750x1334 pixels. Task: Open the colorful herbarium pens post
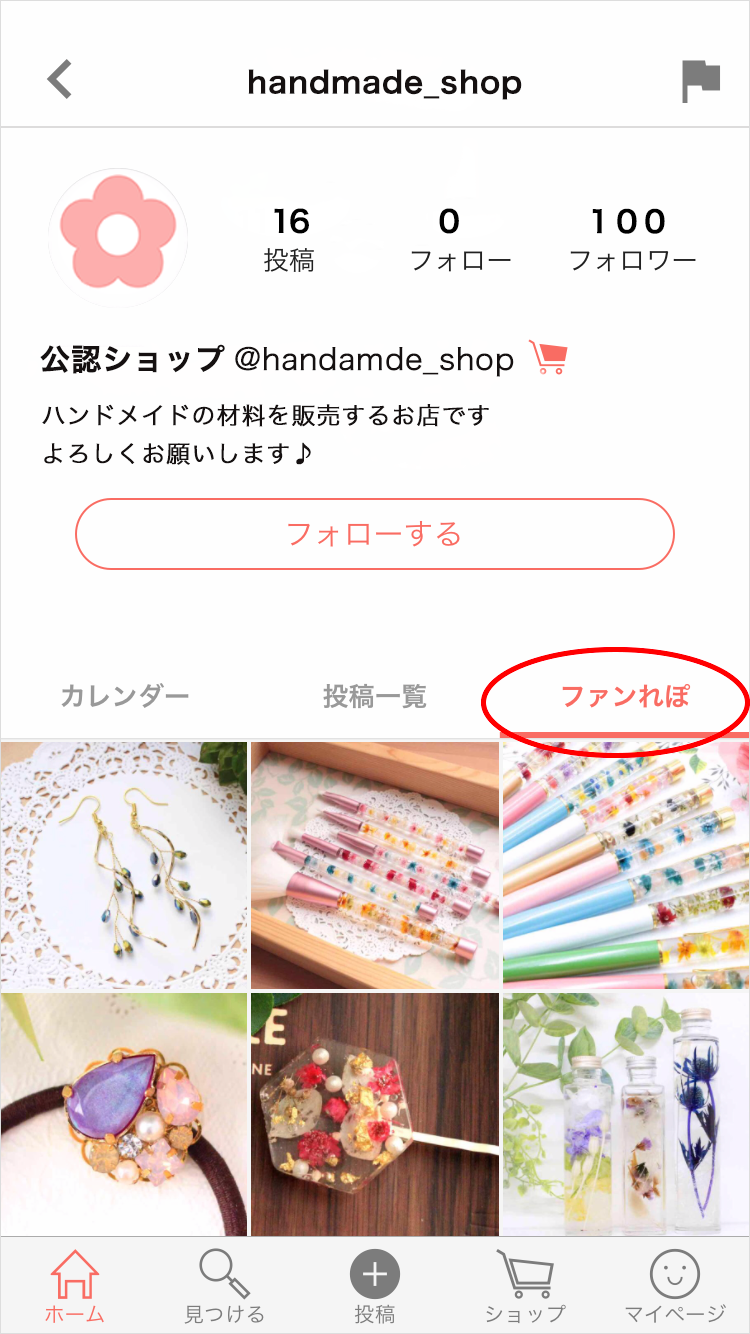(626, 864)
